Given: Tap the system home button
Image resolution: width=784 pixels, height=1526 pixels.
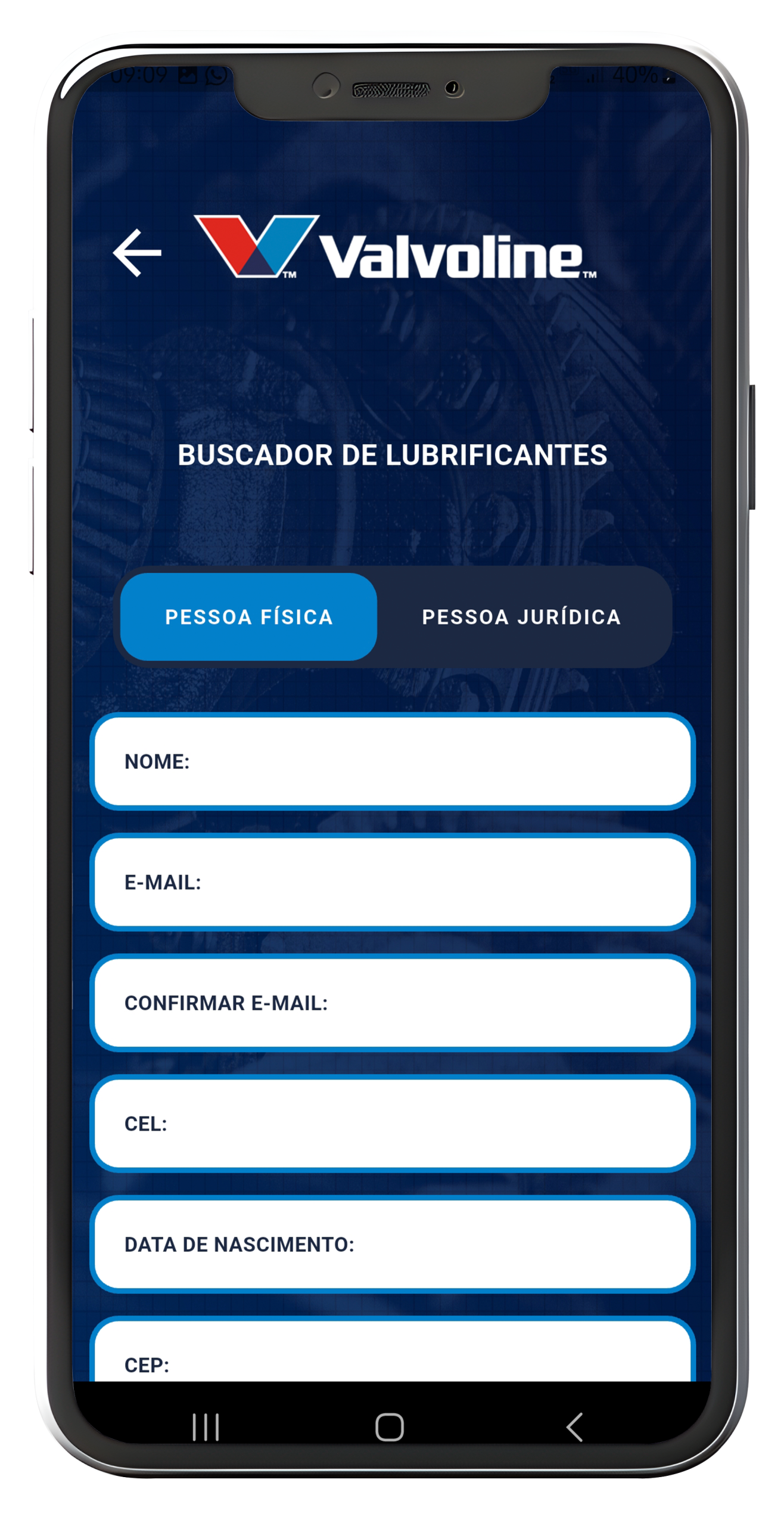Looking at the screenshot, I should 390,1427.
